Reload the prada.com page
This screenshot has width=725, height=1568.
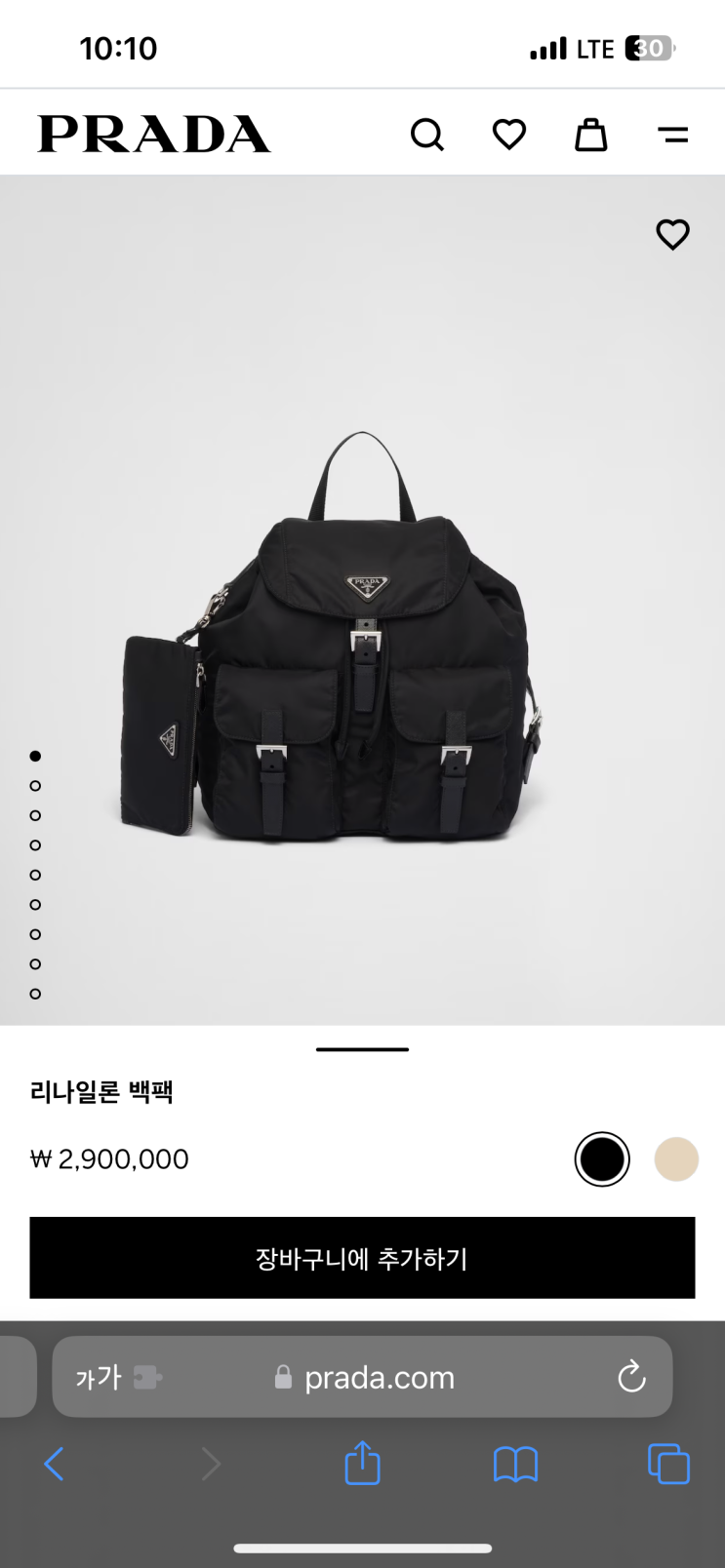(x=632, y=1377)
